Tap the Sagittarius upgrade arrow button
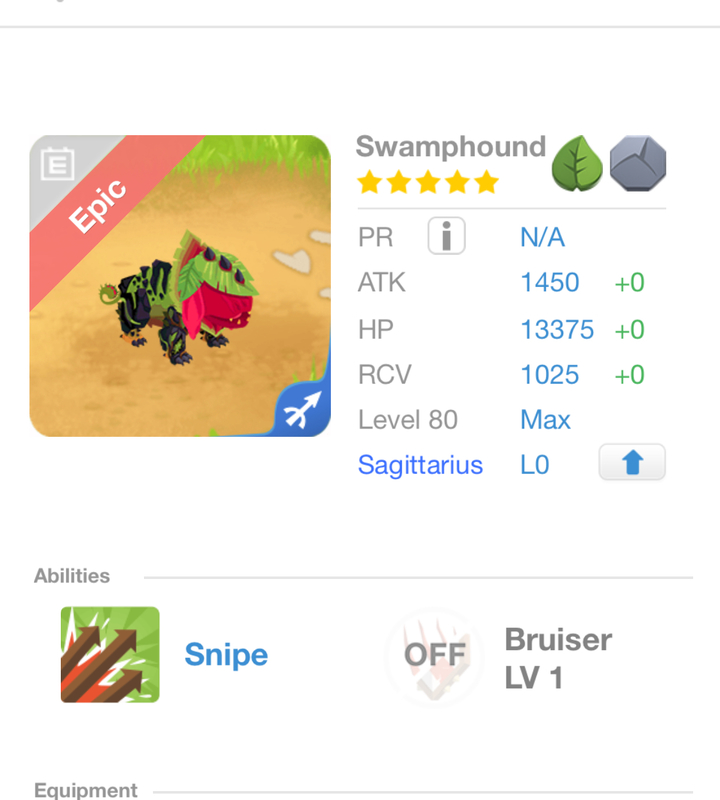This screenshot has height=800, width=720. click(632, 464)
